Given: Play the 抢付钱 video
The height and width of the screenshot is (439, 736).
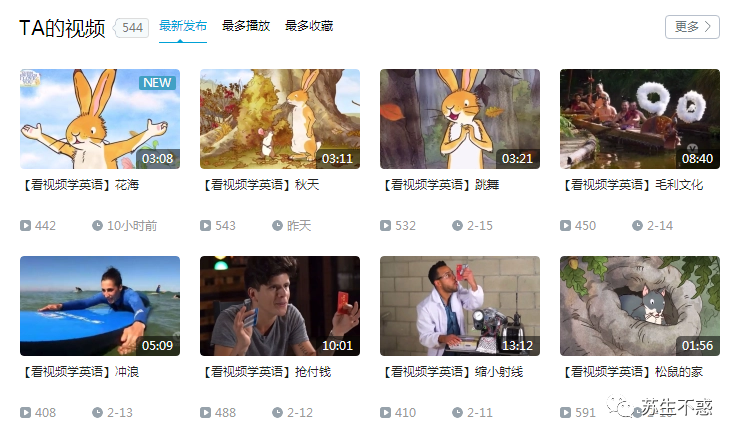Looking at the screenshot, I should point(280,305).
